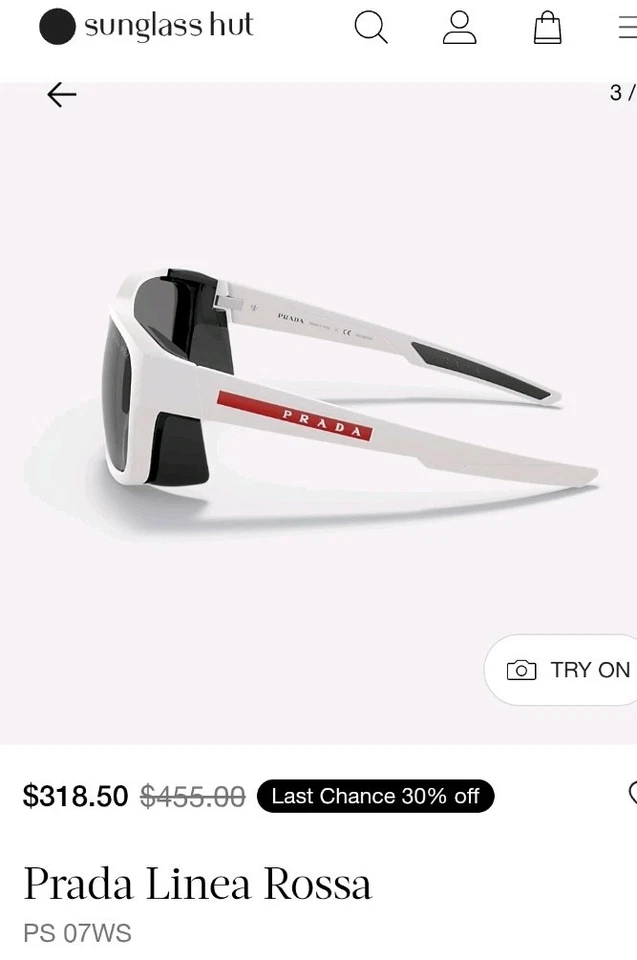View the shopping bag

547,28
